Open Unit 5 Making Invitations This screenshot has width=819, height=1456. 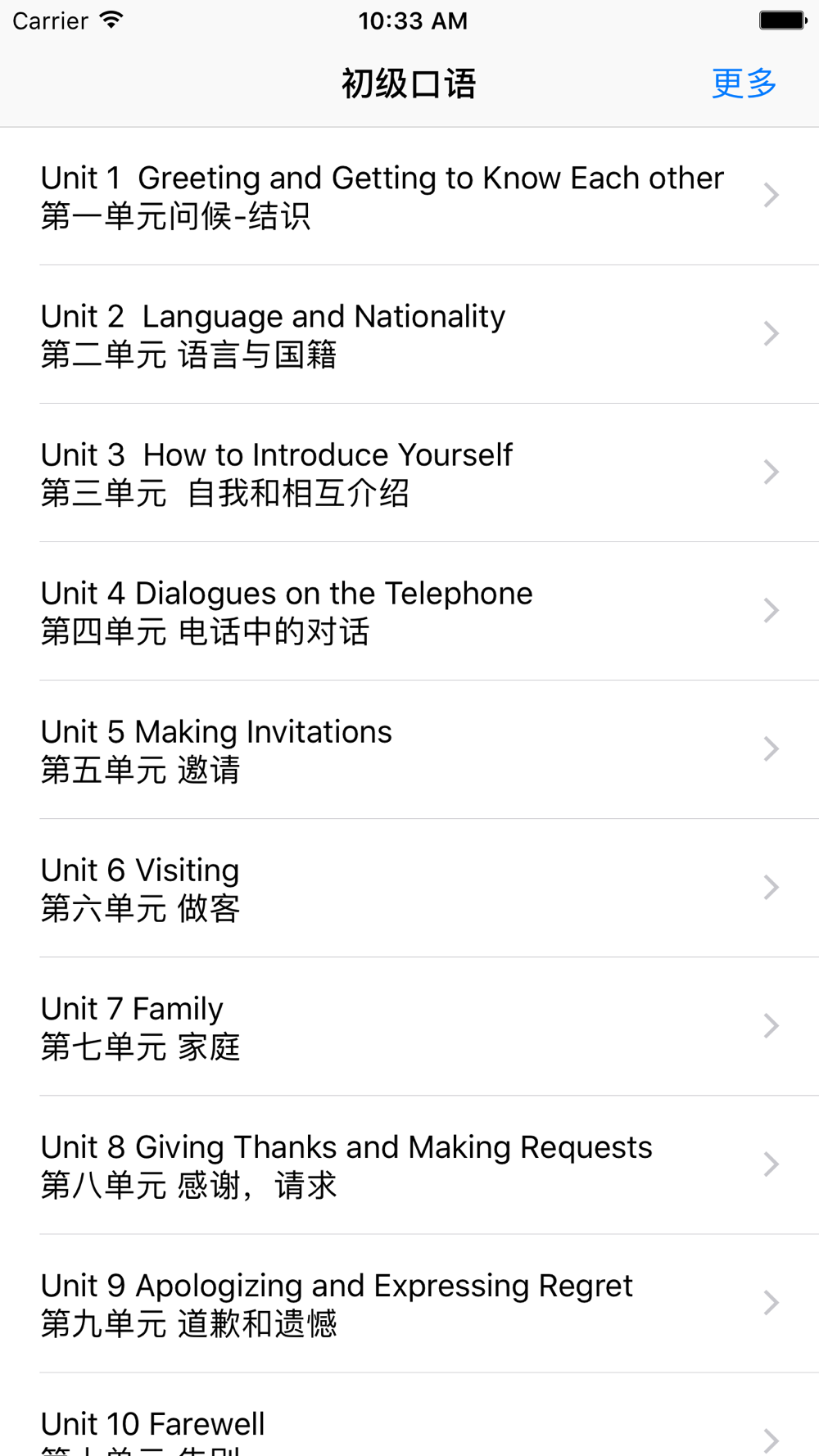point(409,750)
